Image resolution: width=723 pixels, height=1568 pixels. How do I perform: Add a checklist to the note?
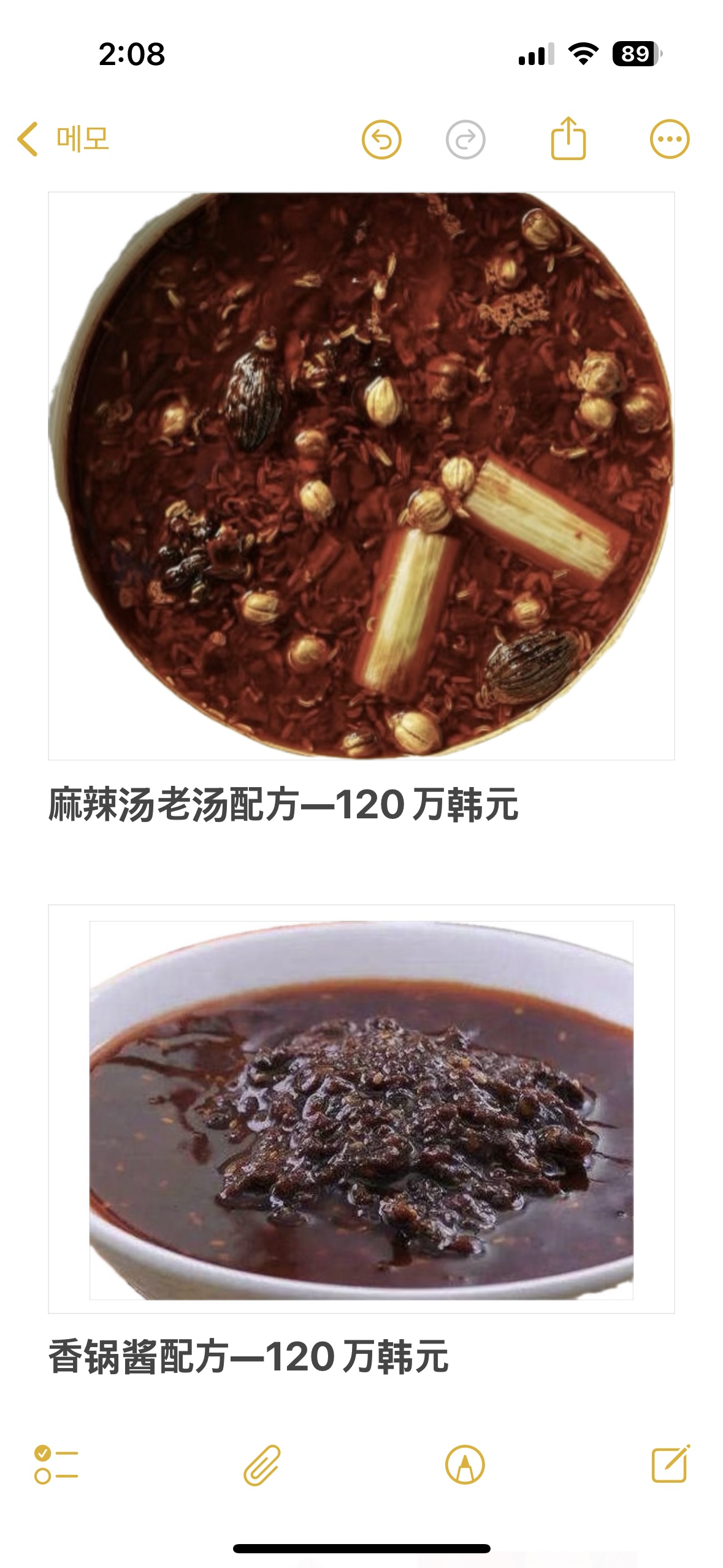coord(56,1464)
